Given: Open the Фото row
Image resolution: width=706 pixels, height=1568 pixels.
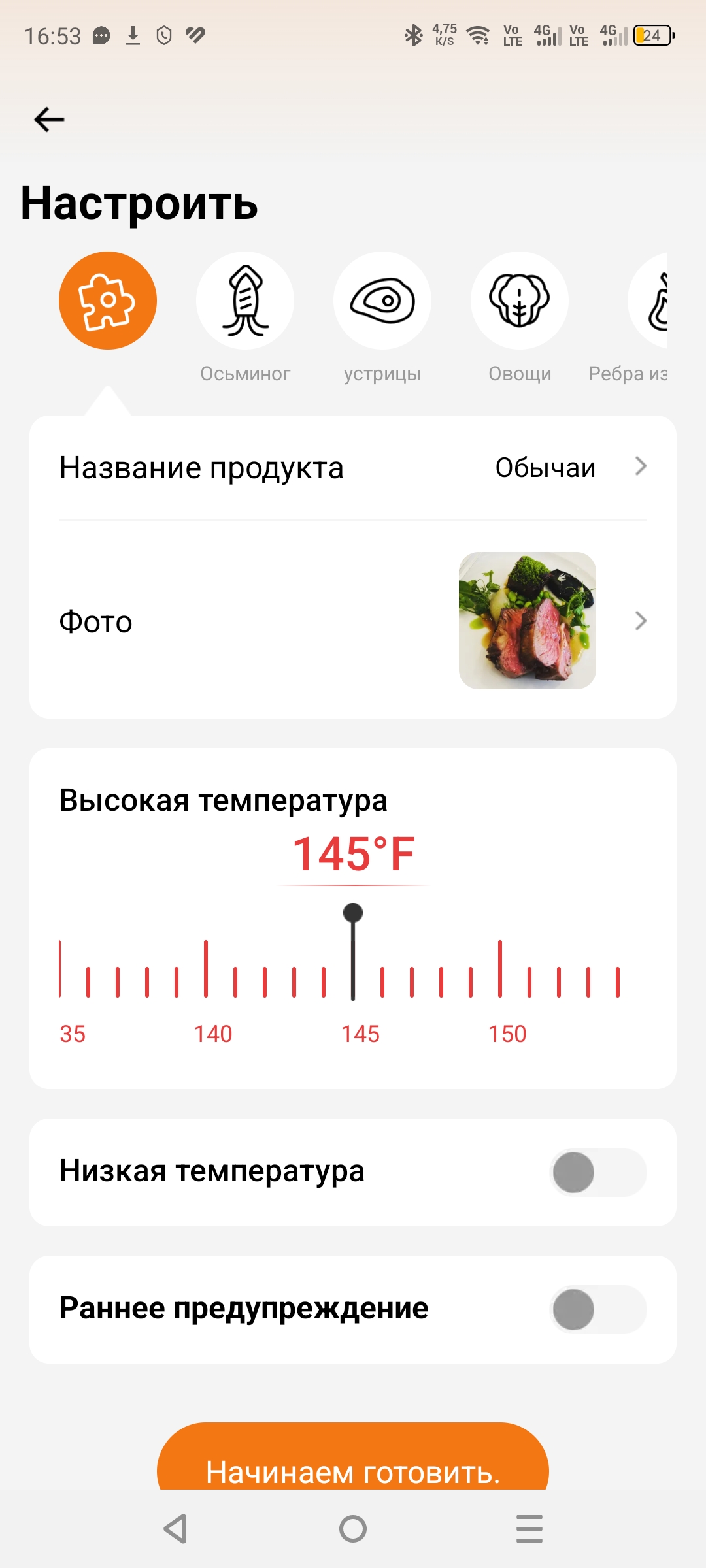Looking at the screenshot, I should coord(353,621).
